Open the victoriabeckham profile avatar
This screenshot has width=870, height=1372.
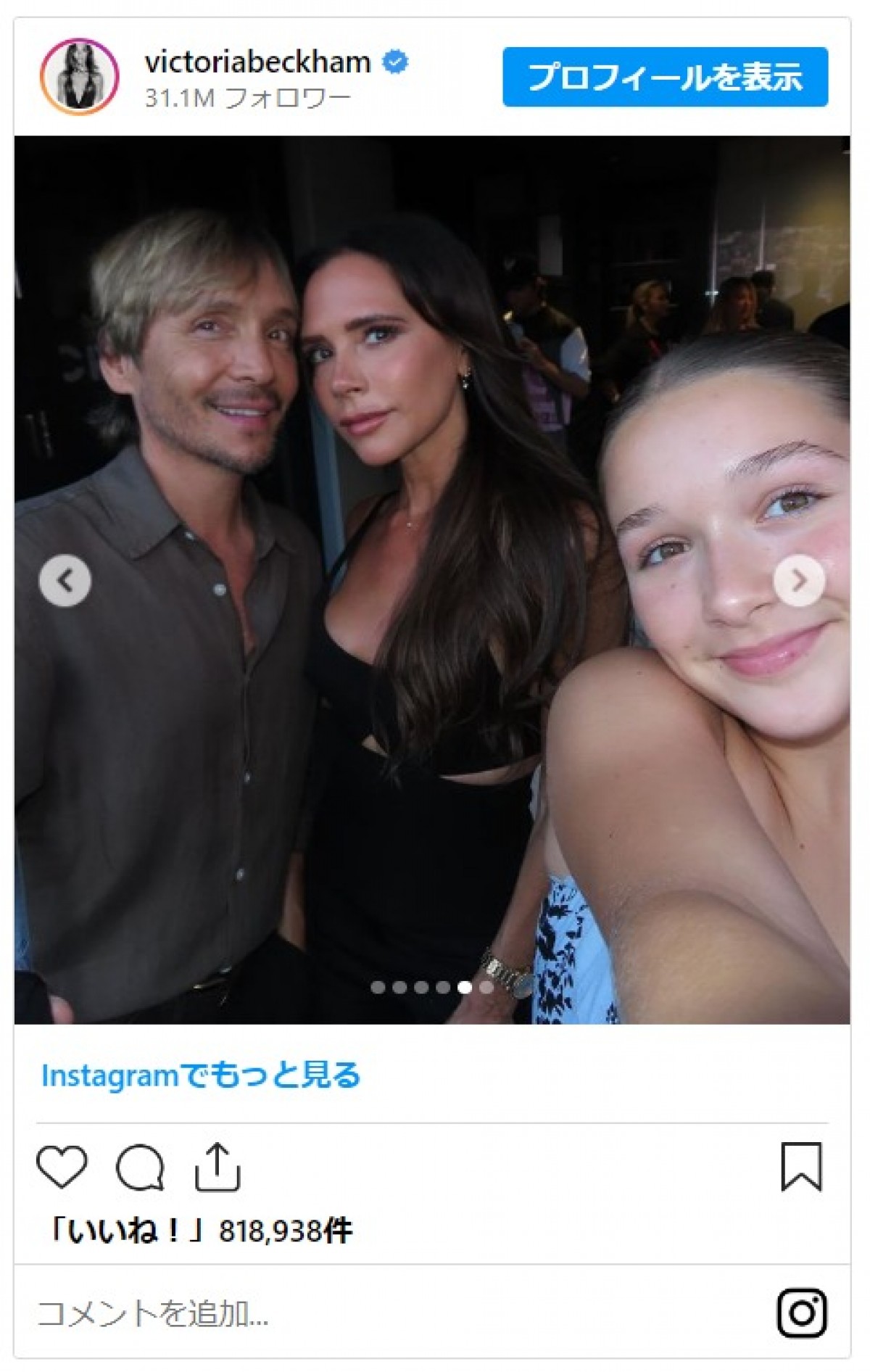pos(79,77)
